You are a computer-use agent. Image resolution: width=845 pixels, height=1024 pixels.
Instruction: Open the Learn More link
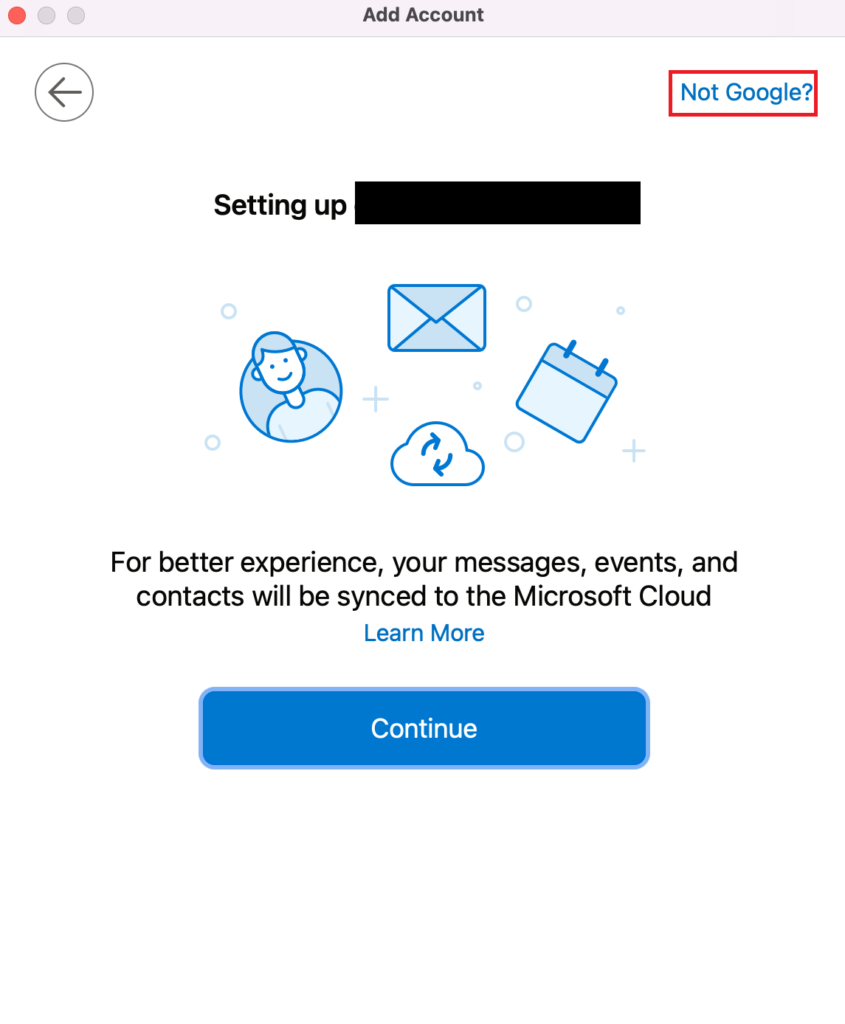pyautogui.click(x=424, y=633)
